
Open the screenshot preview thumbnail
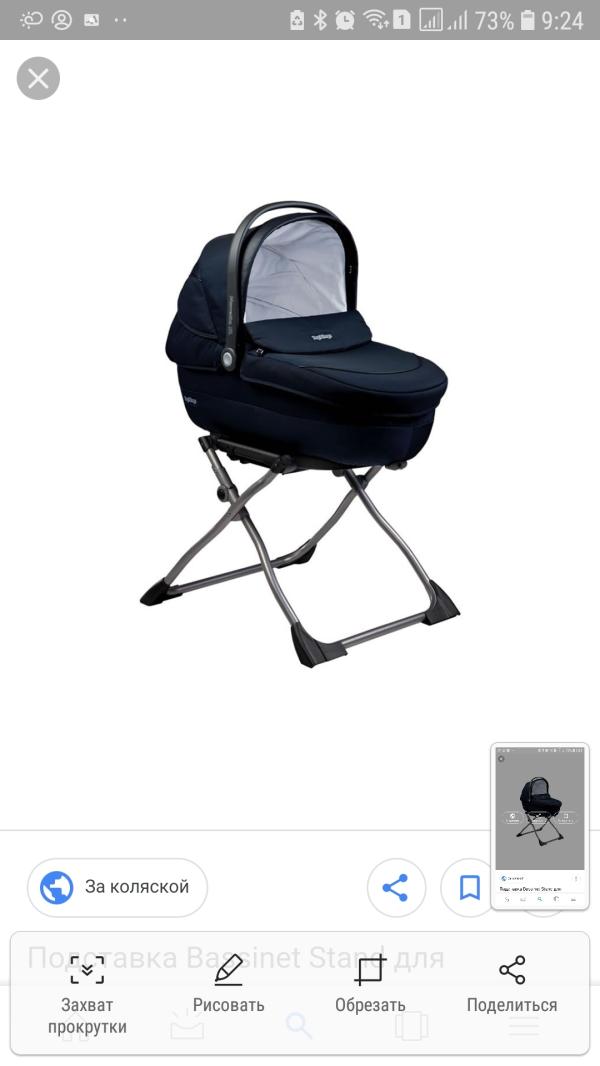[x=539, y=826]
